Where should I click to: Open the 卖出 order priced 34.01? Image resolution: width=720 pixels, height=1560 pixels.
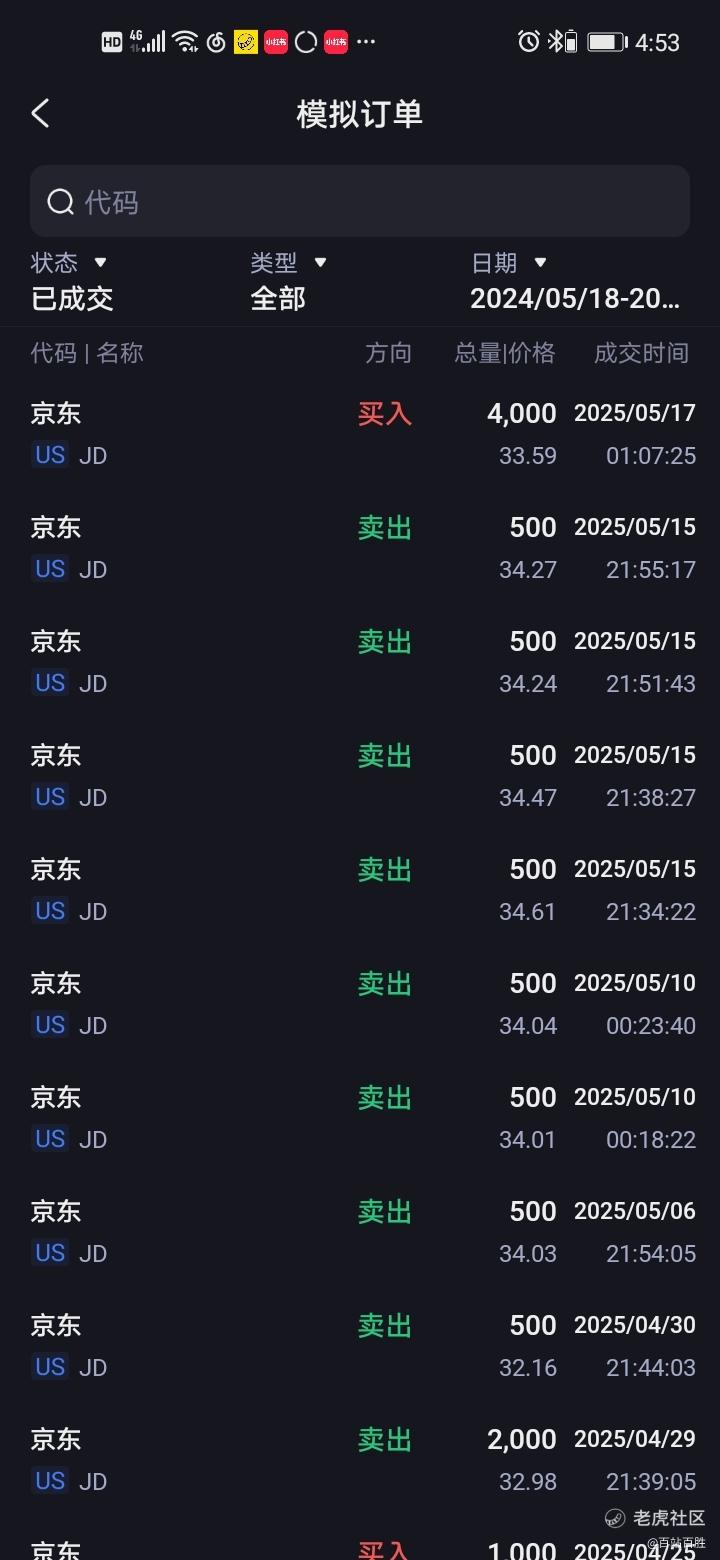point(360,1118)
